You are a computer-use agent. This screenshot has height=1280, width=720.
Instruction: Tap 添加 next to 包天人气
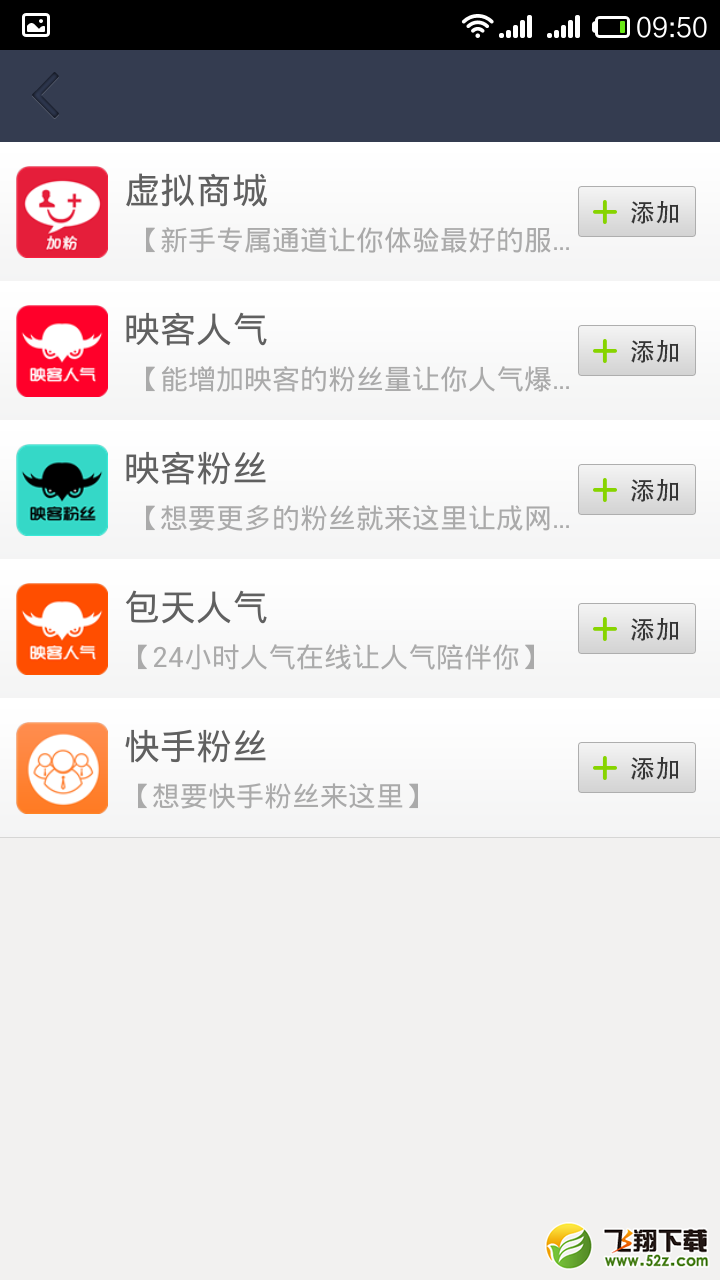click(637, 629)
